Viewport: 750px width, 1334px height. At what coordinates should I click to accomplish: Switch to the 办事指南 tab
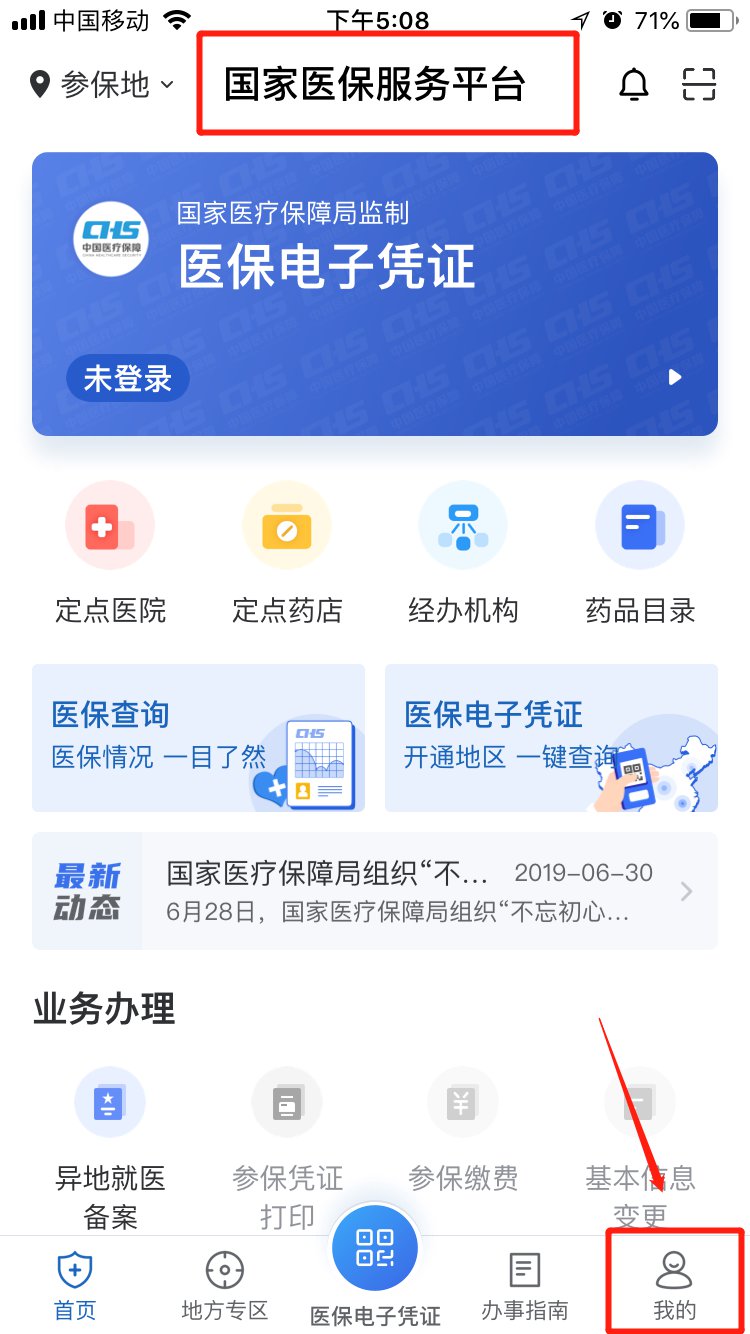(525, 1285)
